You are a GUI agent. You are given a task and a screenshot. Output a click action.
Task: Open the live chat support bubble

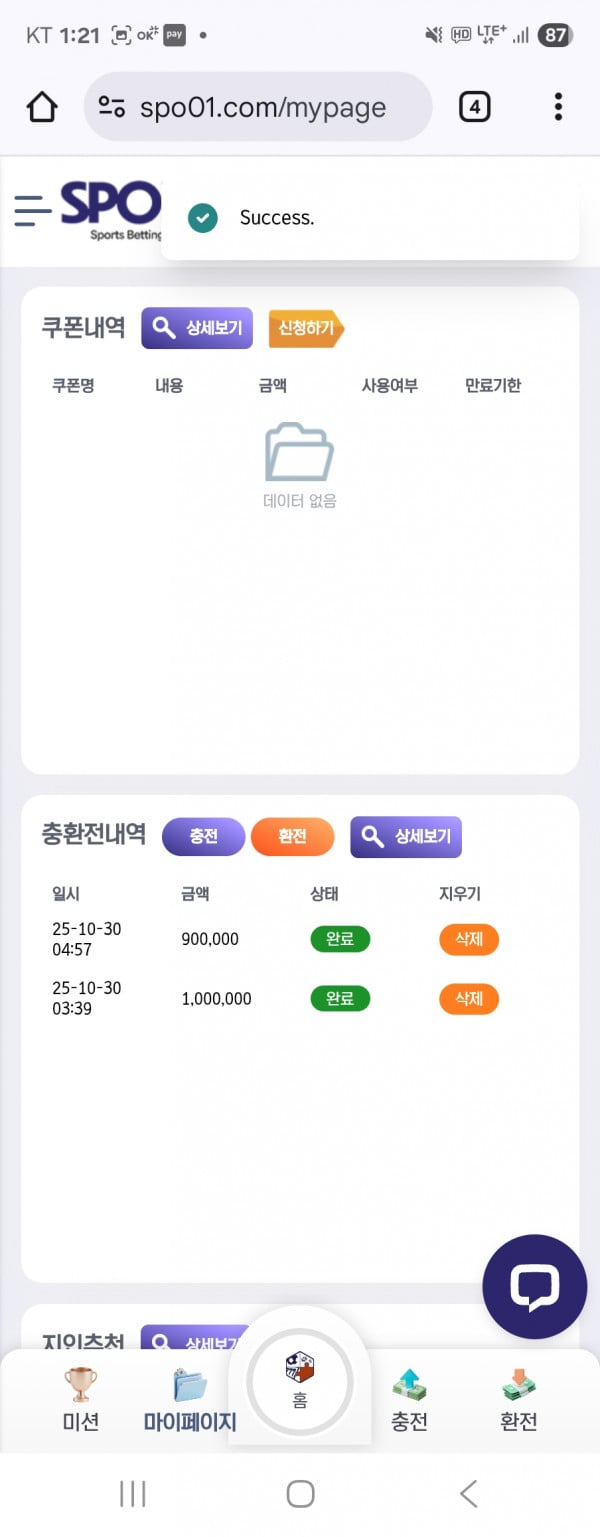point(534,1286)
